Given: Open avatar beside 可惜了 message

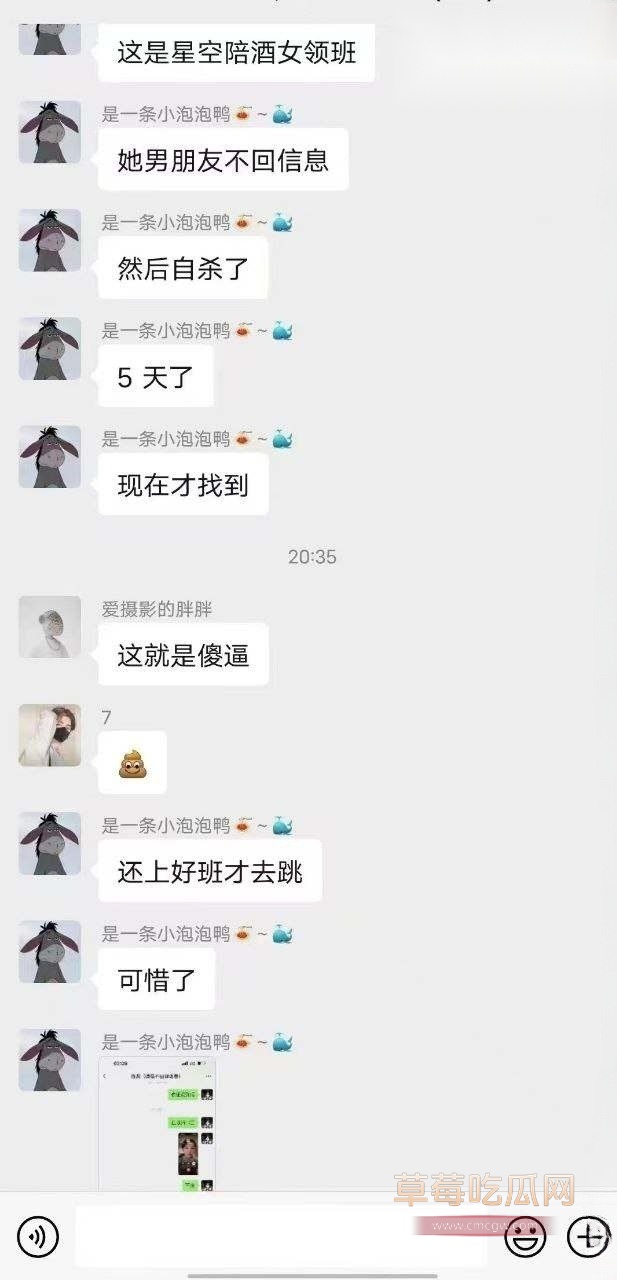Looking at the screenshot, I should [x=50, y=952].
